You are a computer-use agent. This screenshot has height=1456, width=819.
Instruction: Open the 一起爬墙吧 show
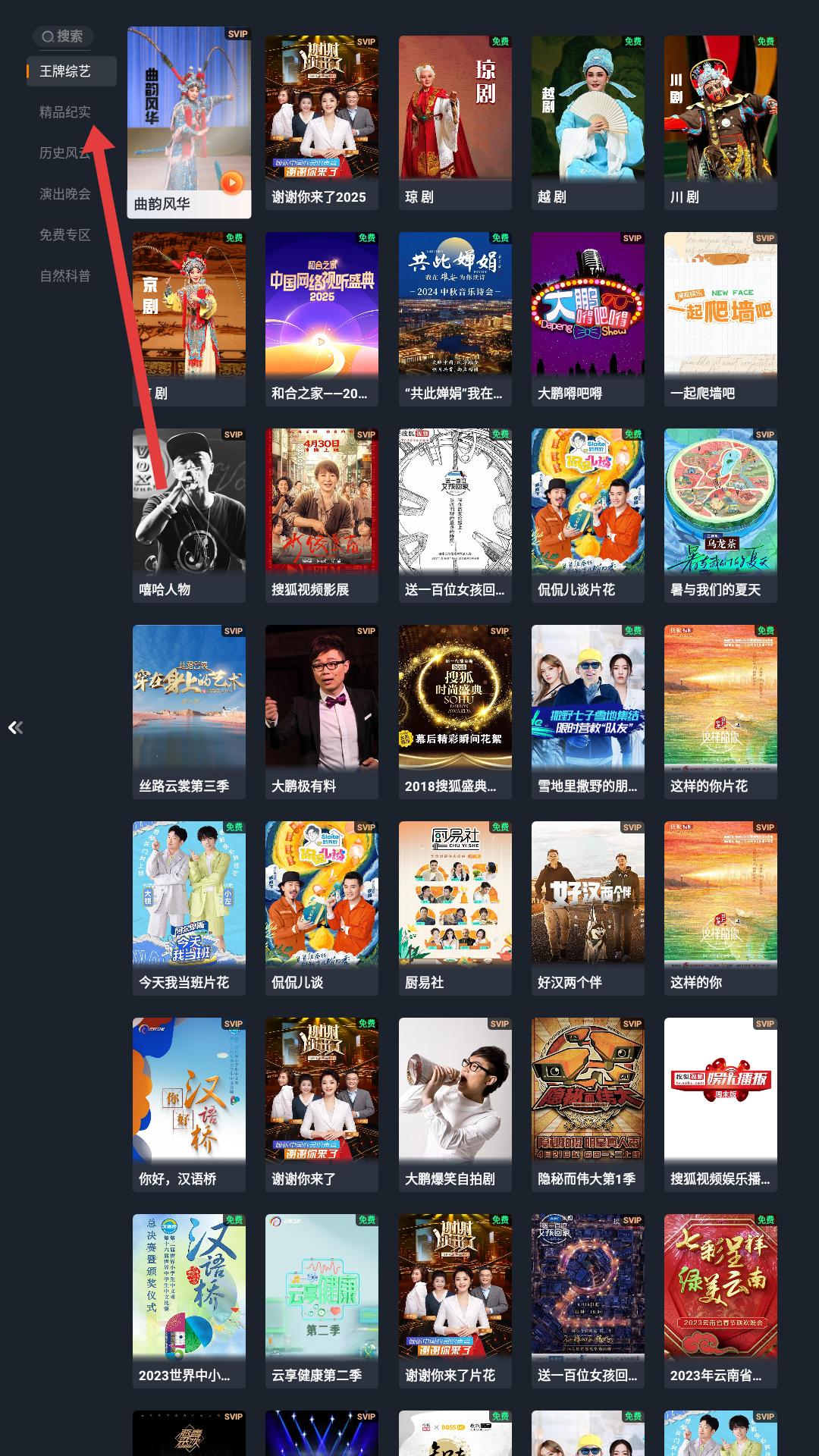click(720, 318)
